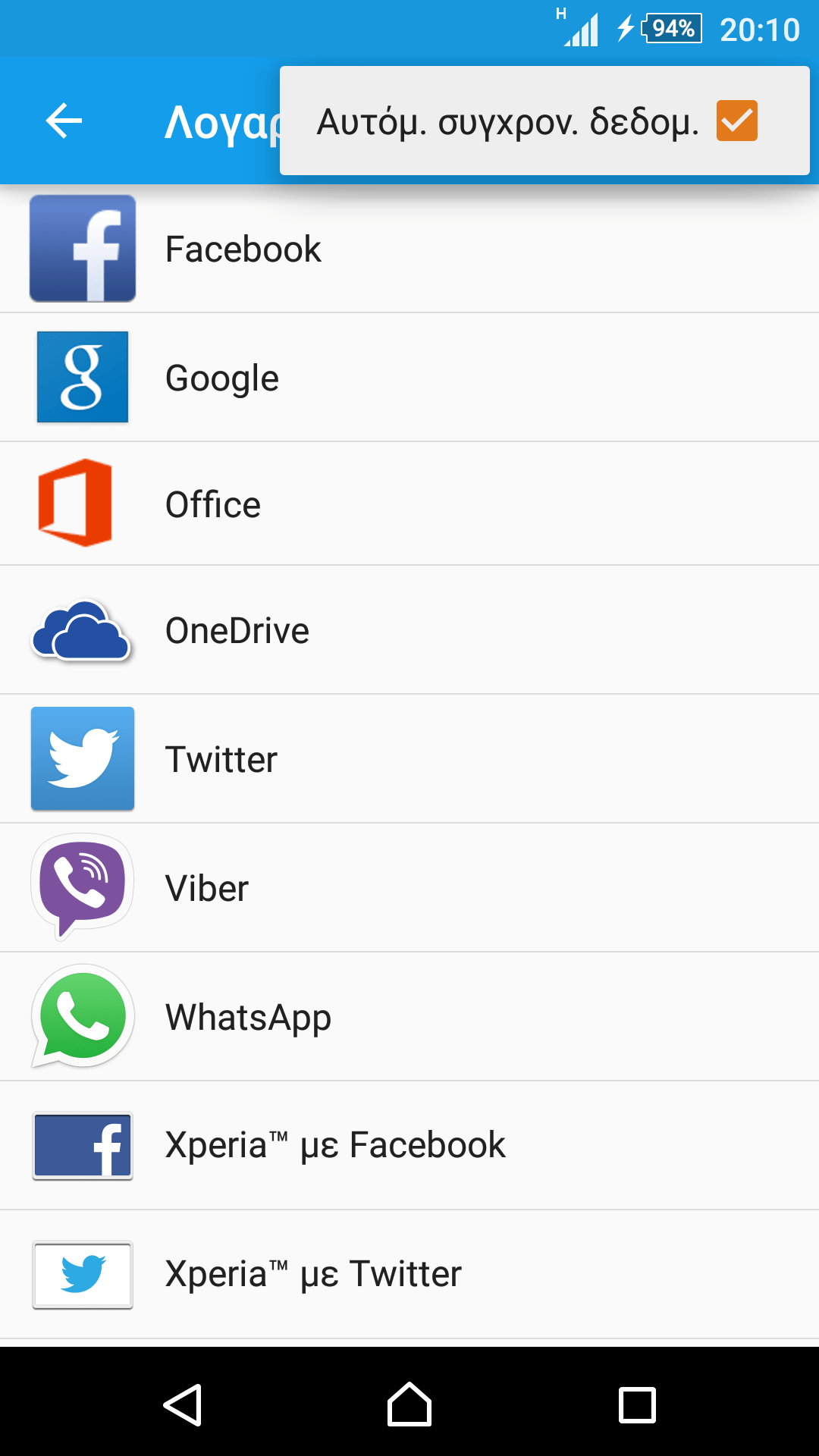The height and width of the screenshot is (1456, 819).
Task: Uncheck the Αυτόμ. συγχρον. δεδομ. checkbox
Action: point(736,121)
